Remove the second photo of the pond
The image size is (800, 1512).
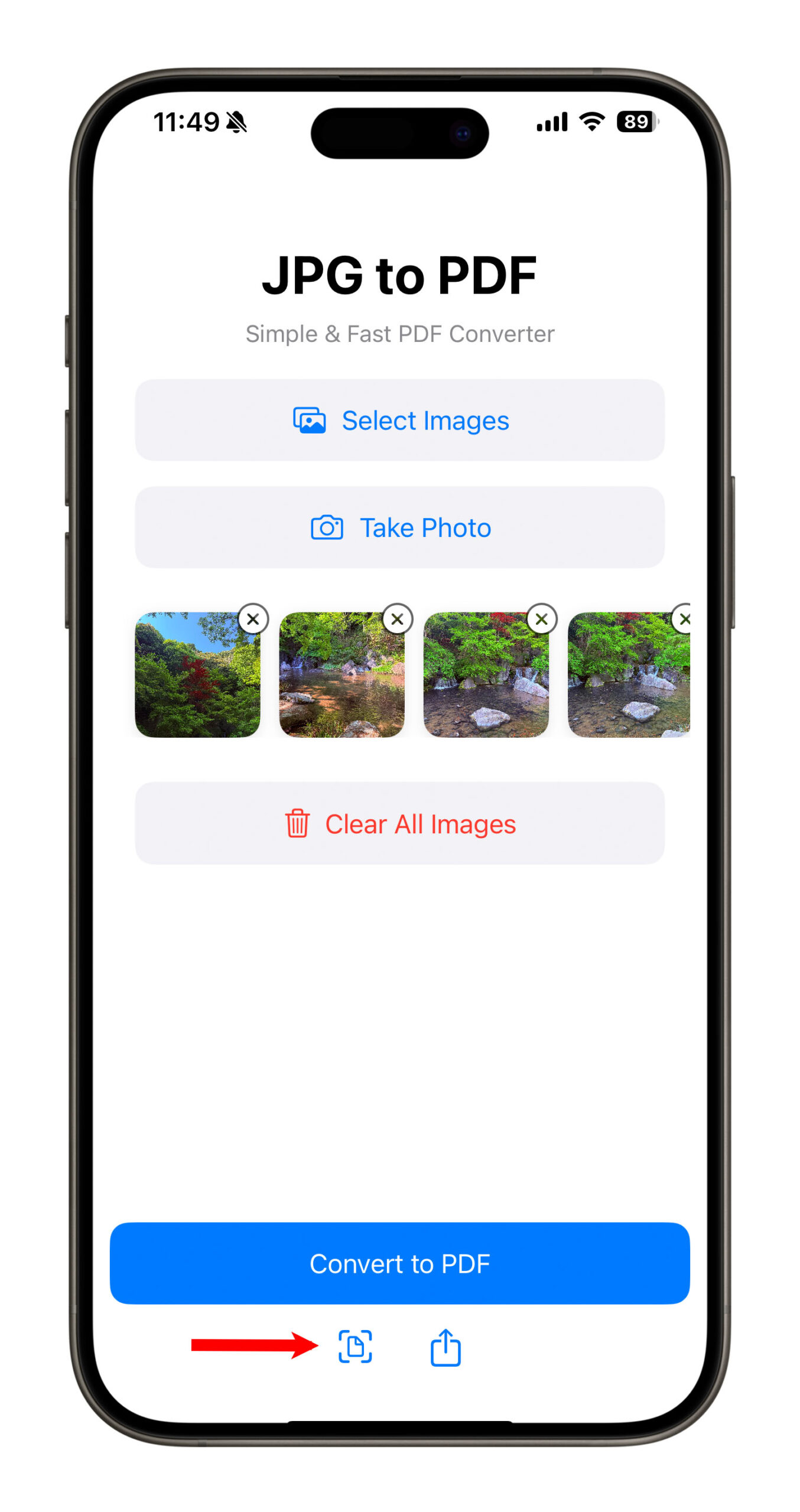click(x=397, y=618)
